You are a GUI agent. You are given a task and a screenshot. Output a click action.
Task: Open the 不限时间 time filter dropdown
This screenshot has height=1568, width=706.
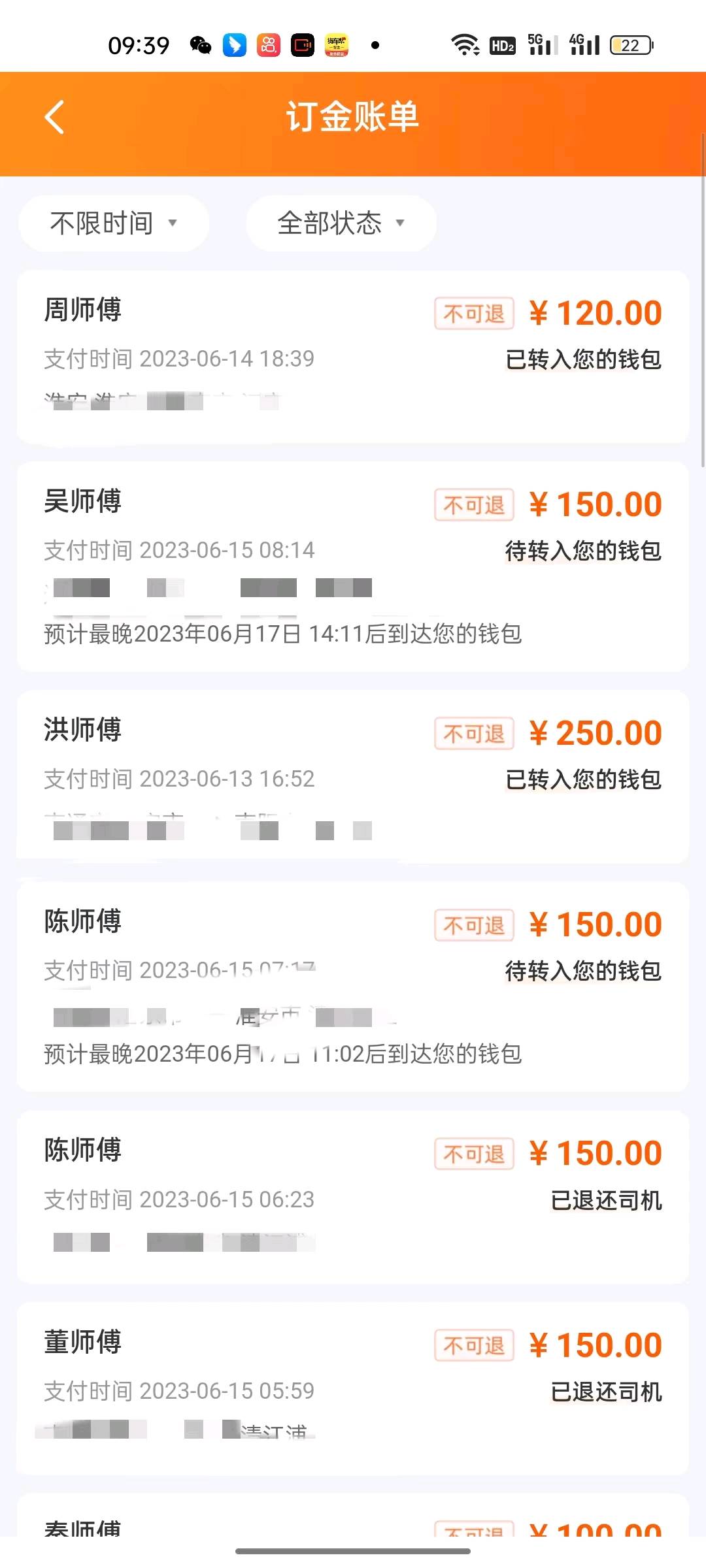click(114, 223)
